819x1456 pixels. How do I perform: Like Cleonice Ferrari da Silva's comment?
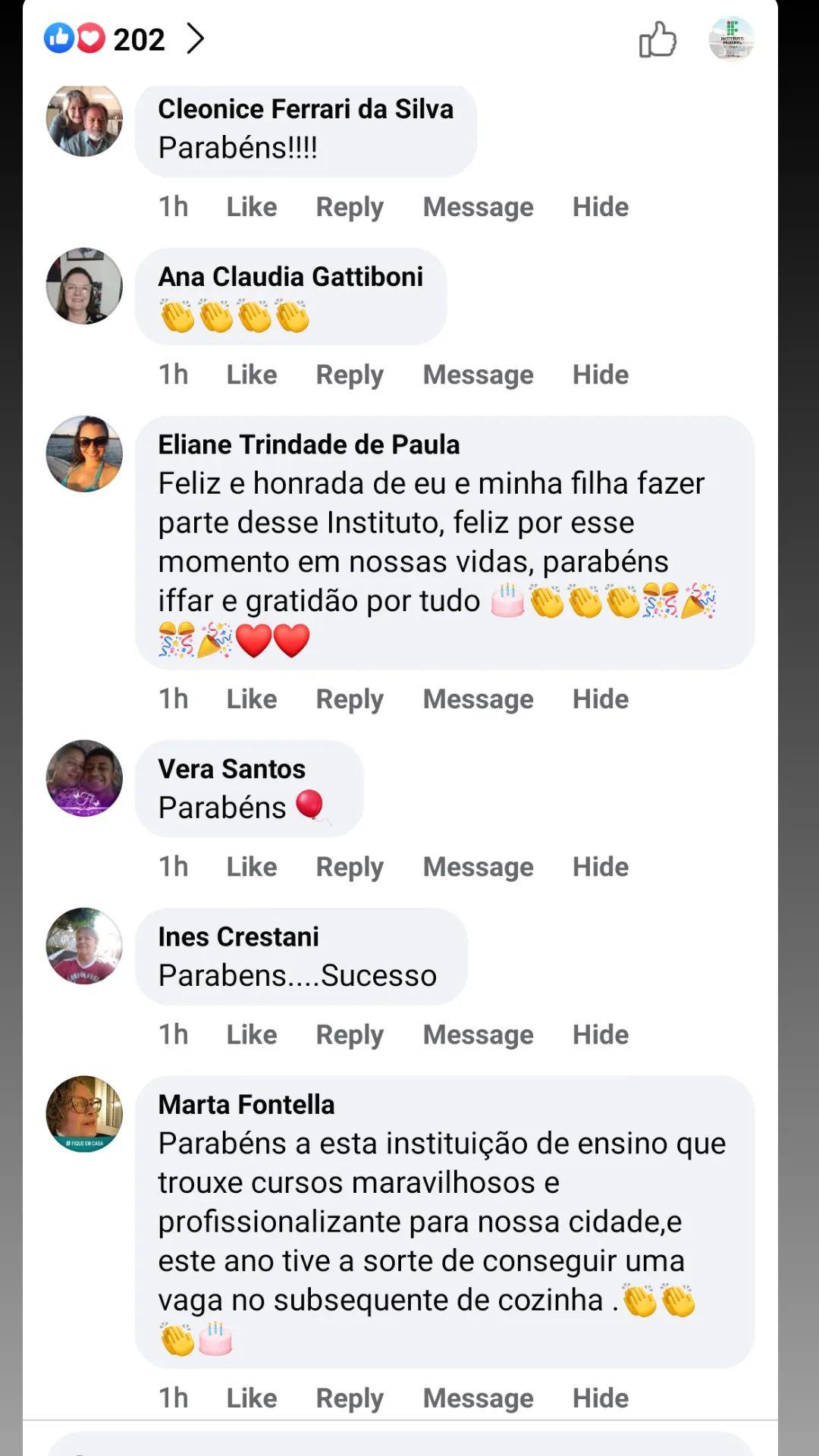click(x=252, y=207)
